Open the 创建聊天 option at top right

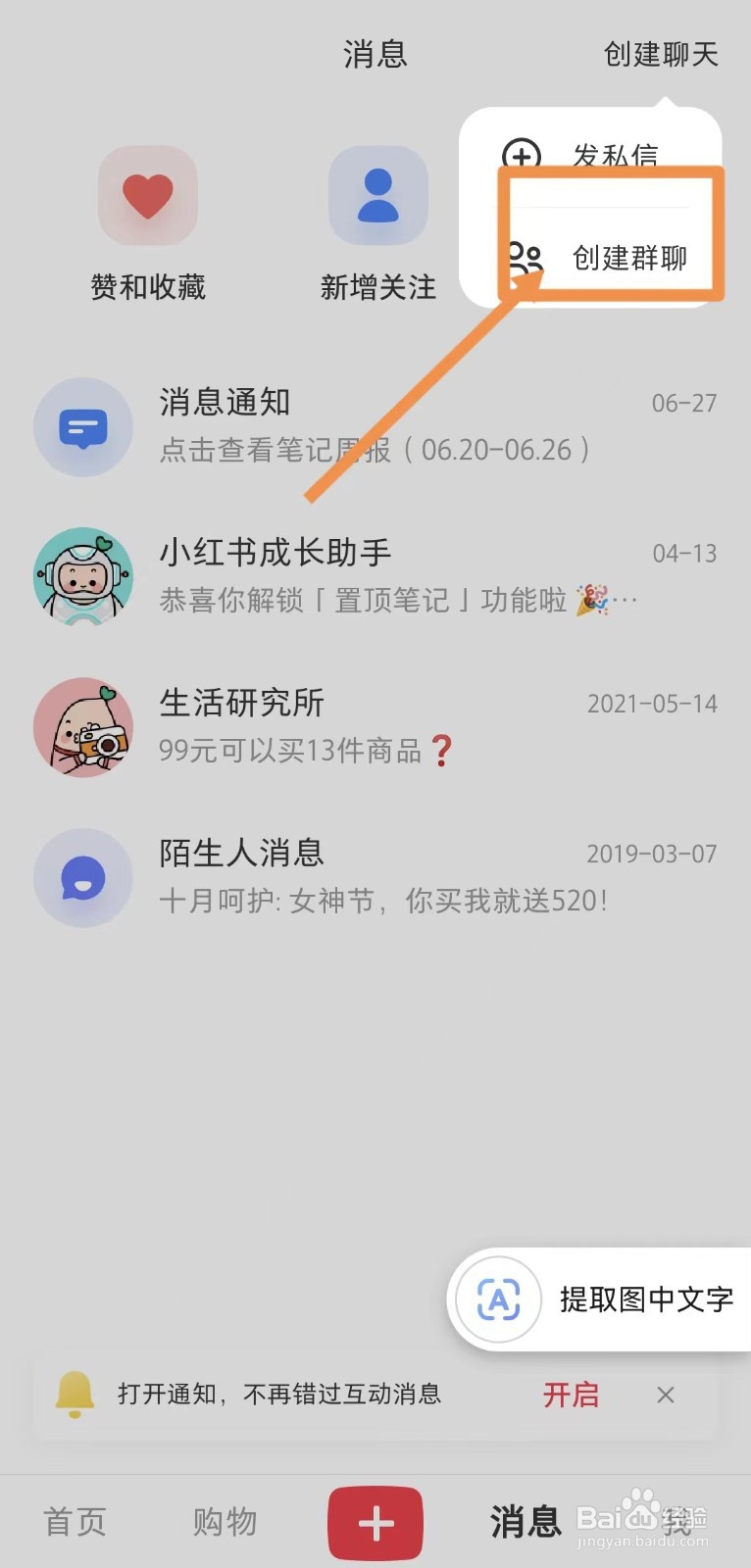pyautogui.click(x=661, y=56)
